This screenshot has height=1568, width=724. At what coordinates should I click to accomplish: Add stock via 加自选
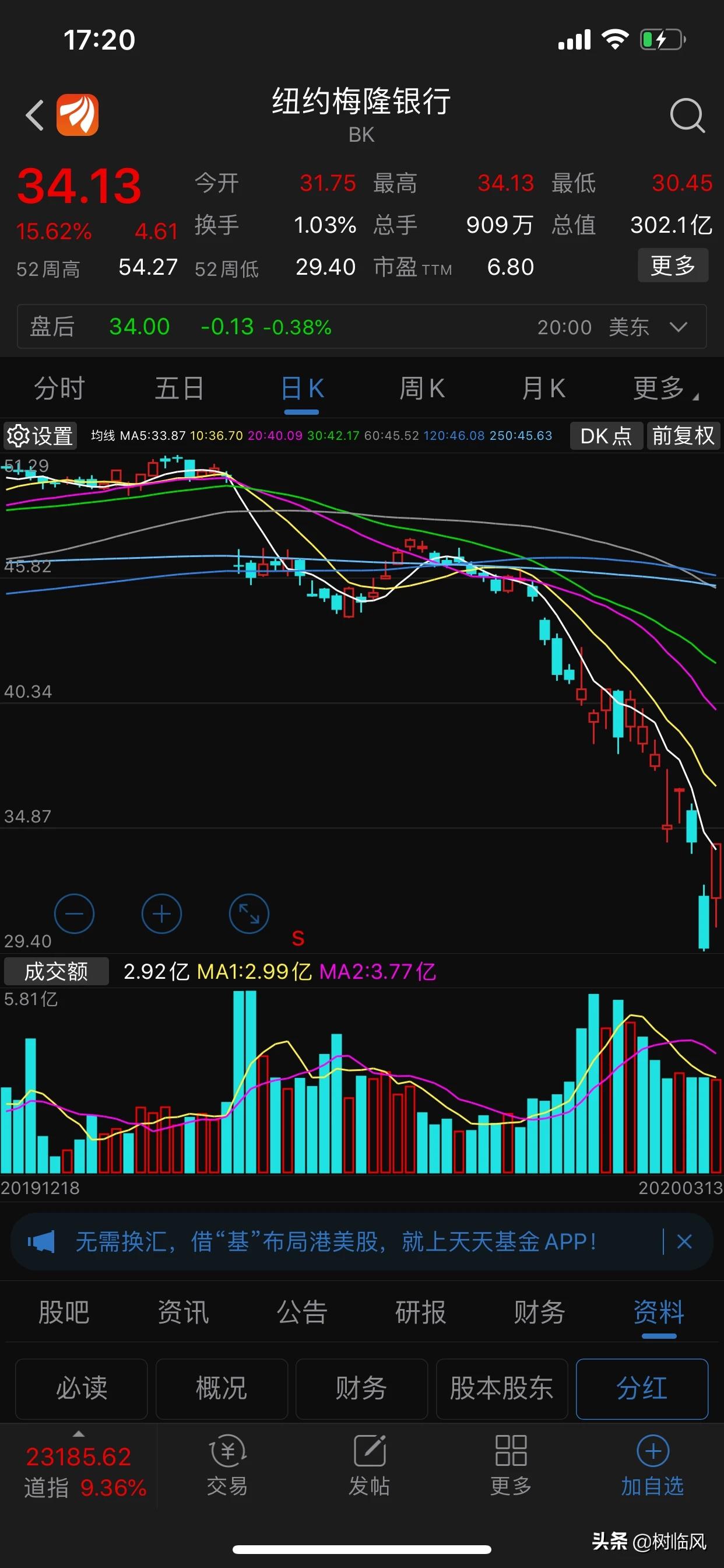(653, 1467)
